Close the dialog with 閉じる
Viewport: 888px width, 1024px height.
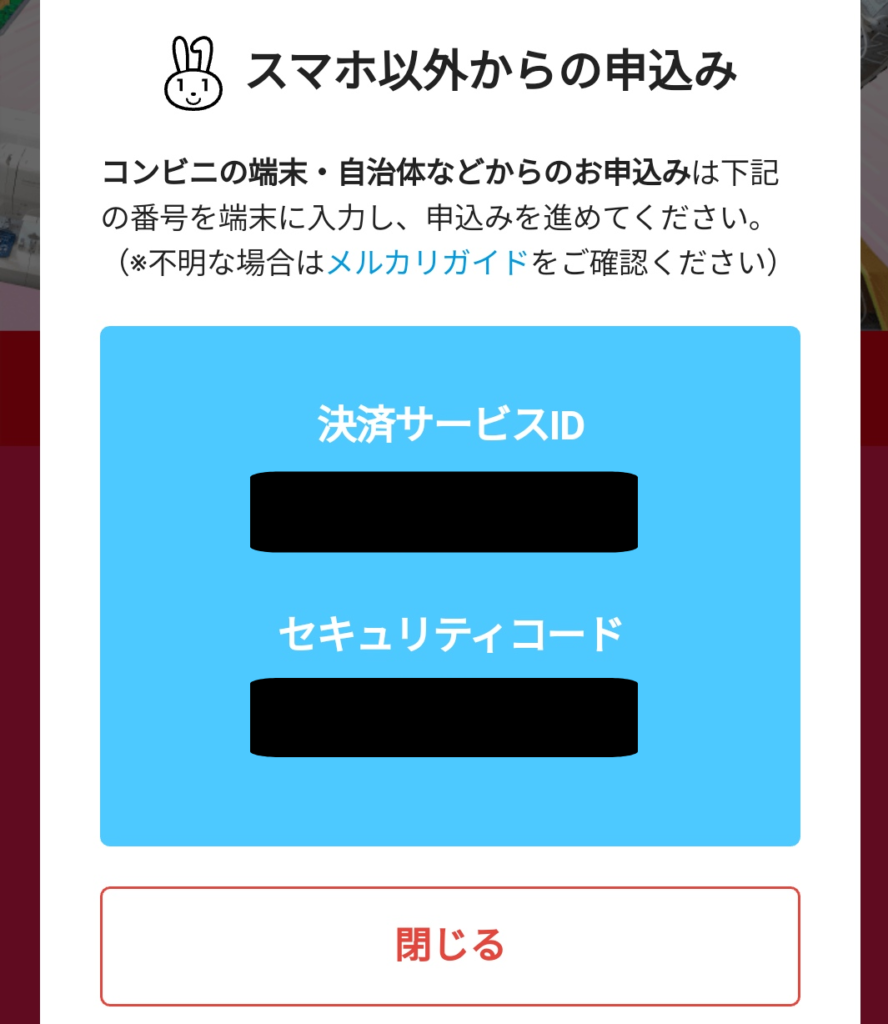point(450,945)
